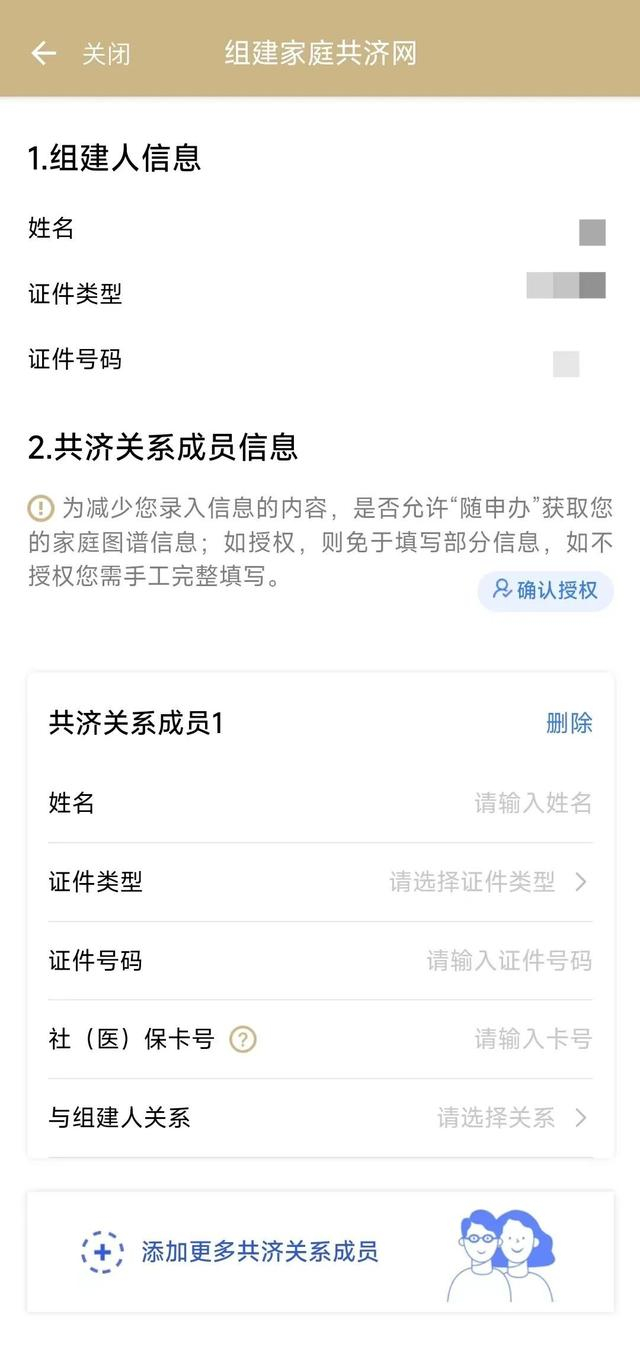
Task: Tap 添加更多共济关系成员
Action: (259, 1251)
